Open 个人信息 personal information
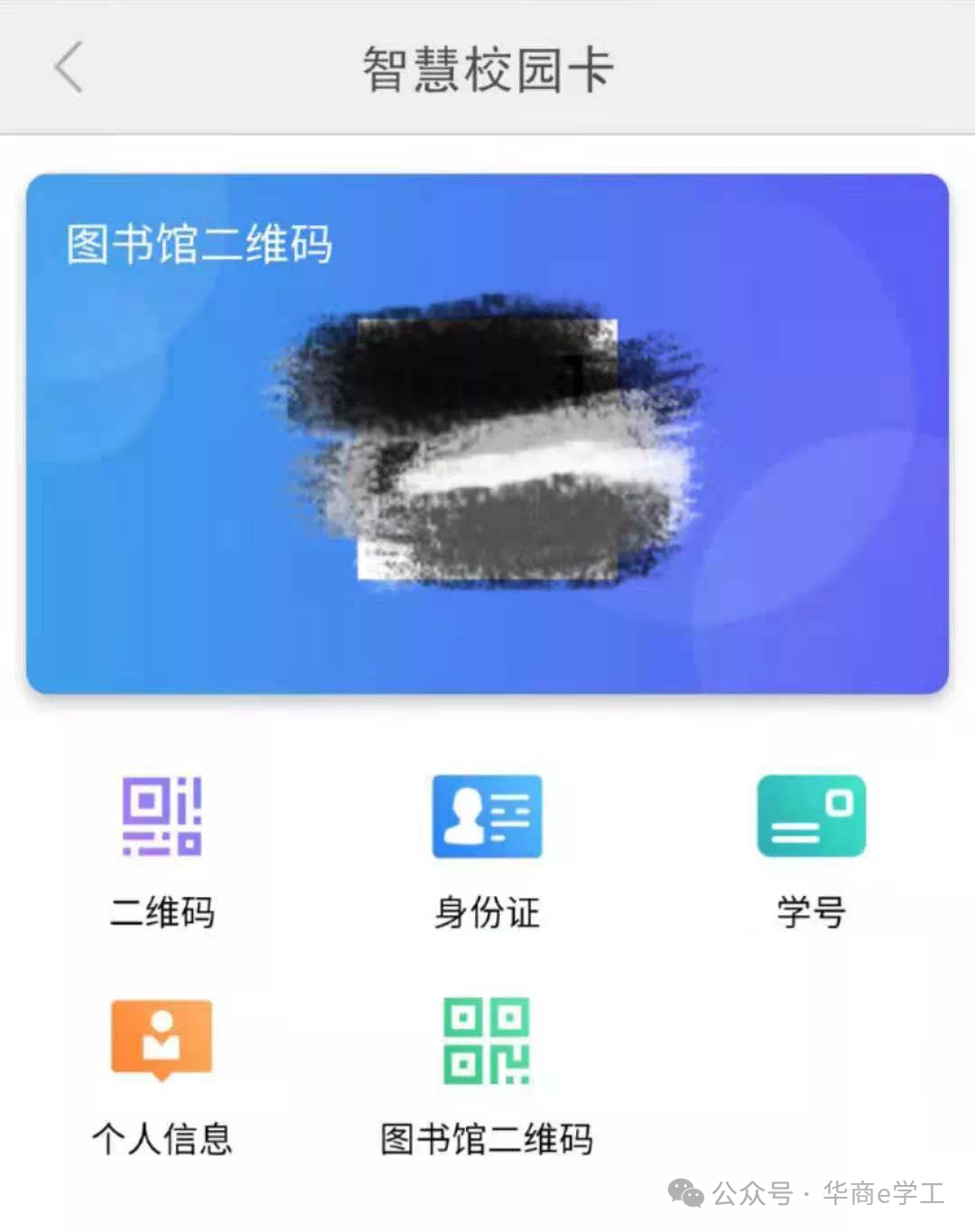975x1232 pixels. click(x=162, y=1041)
